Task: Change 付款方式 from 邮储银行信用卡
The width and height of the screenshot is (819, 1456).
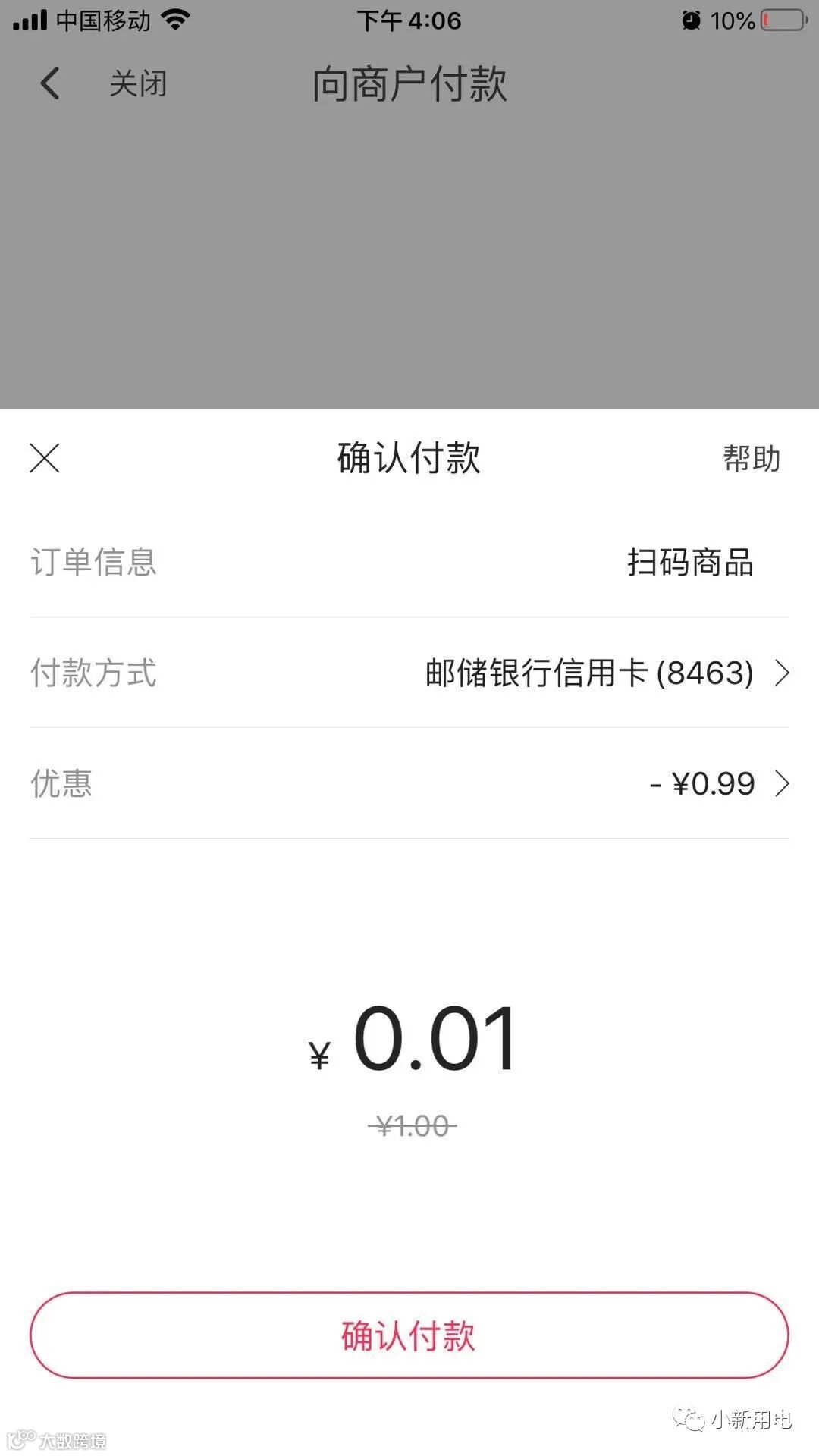Action: [x=607, y=673]
